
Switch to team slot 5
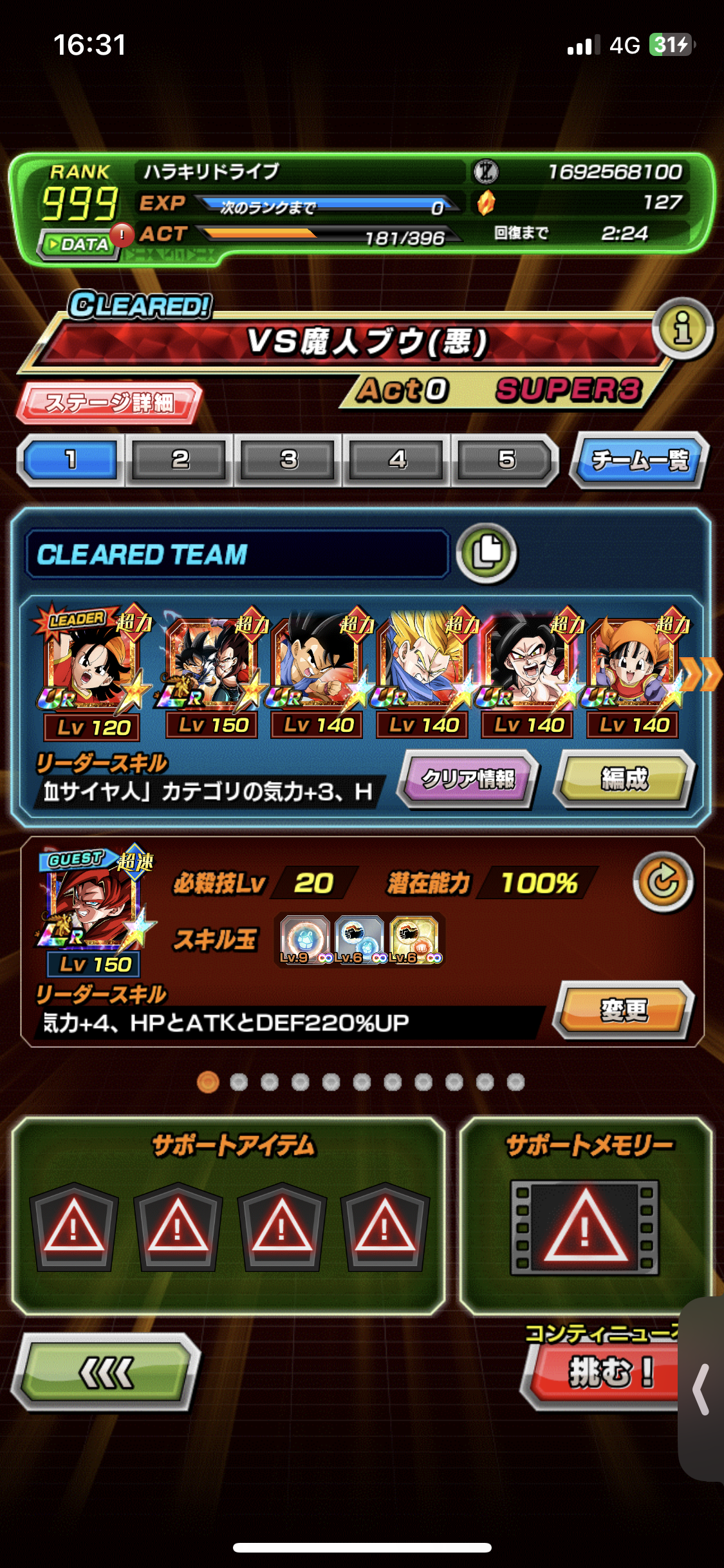(x=506, y=460)
